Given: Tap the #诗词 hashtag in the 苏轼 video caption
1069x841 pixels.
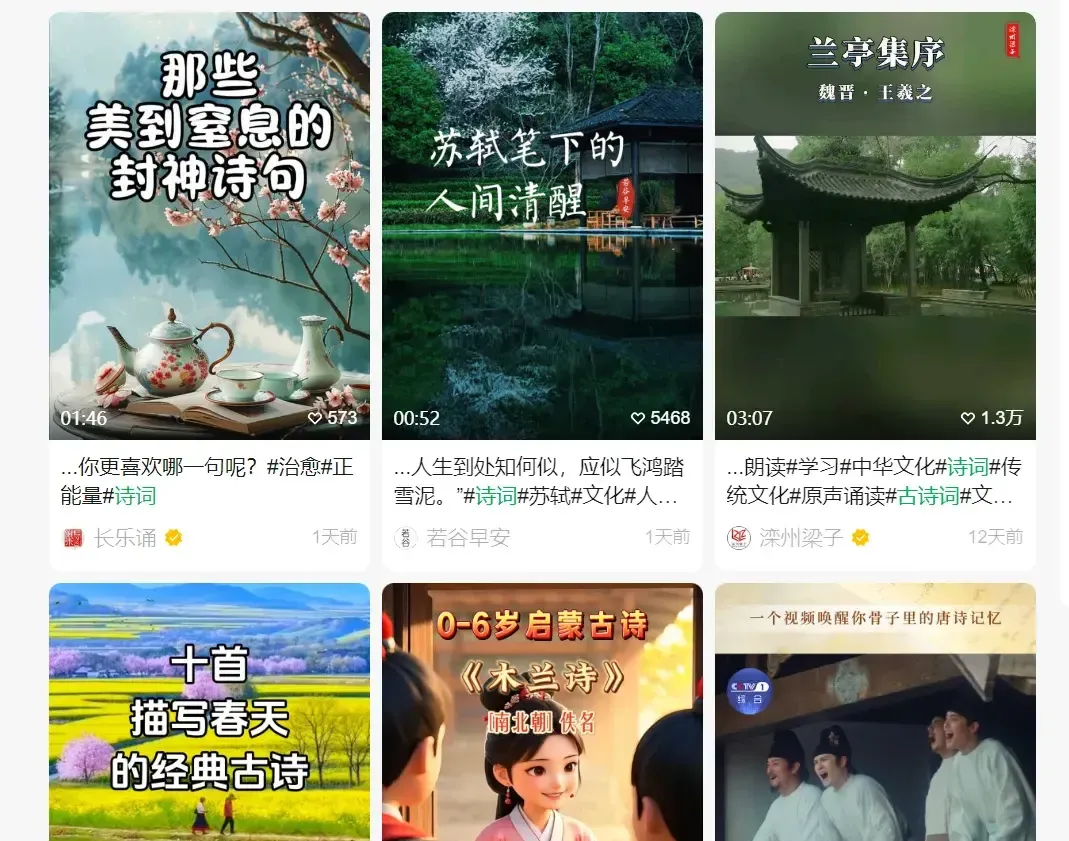Looking at the screenshot, I should pyautogui.click(x=495, y=496).
